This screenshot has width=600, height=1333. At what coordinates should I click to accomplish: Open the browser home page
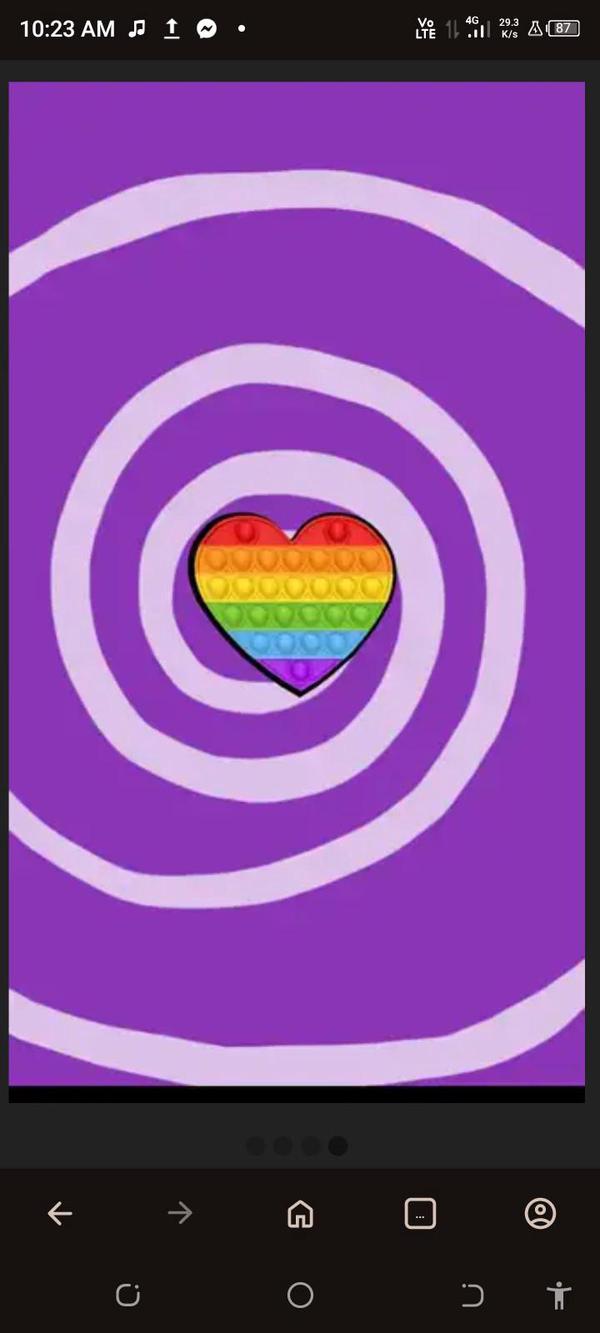pyautogui.click(x=300, y=1213)
